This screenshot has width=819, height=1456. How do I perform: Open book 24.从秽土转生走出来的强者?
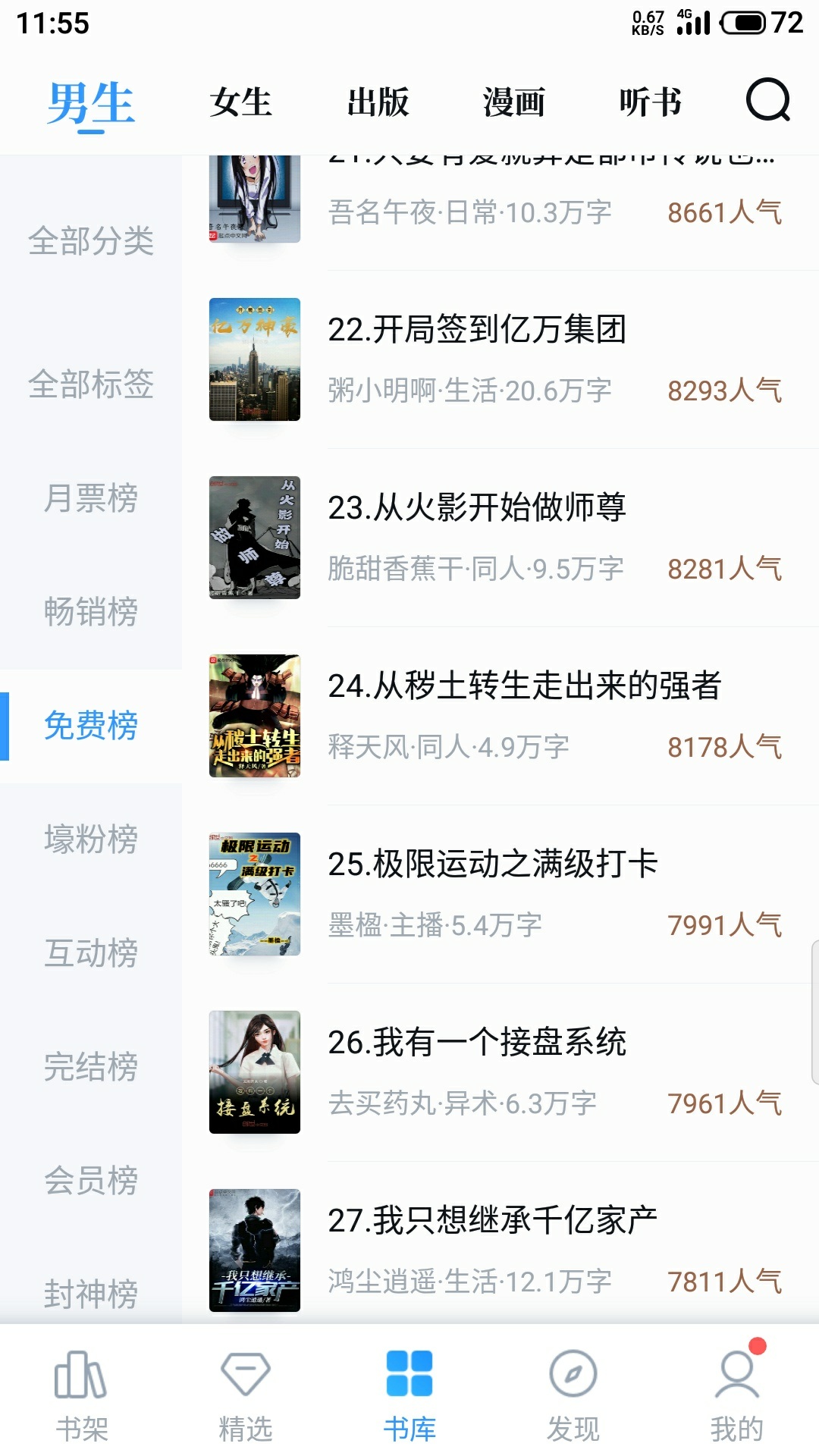point(500,716)
